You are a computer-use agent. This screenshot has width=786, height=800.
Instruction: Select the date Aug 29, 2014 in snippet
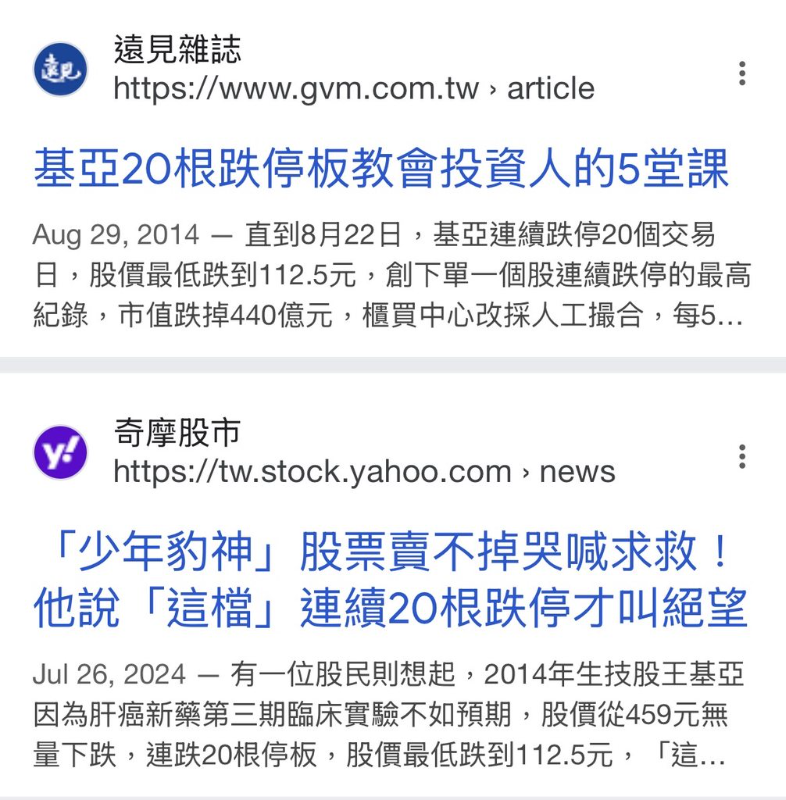[110, 234]
